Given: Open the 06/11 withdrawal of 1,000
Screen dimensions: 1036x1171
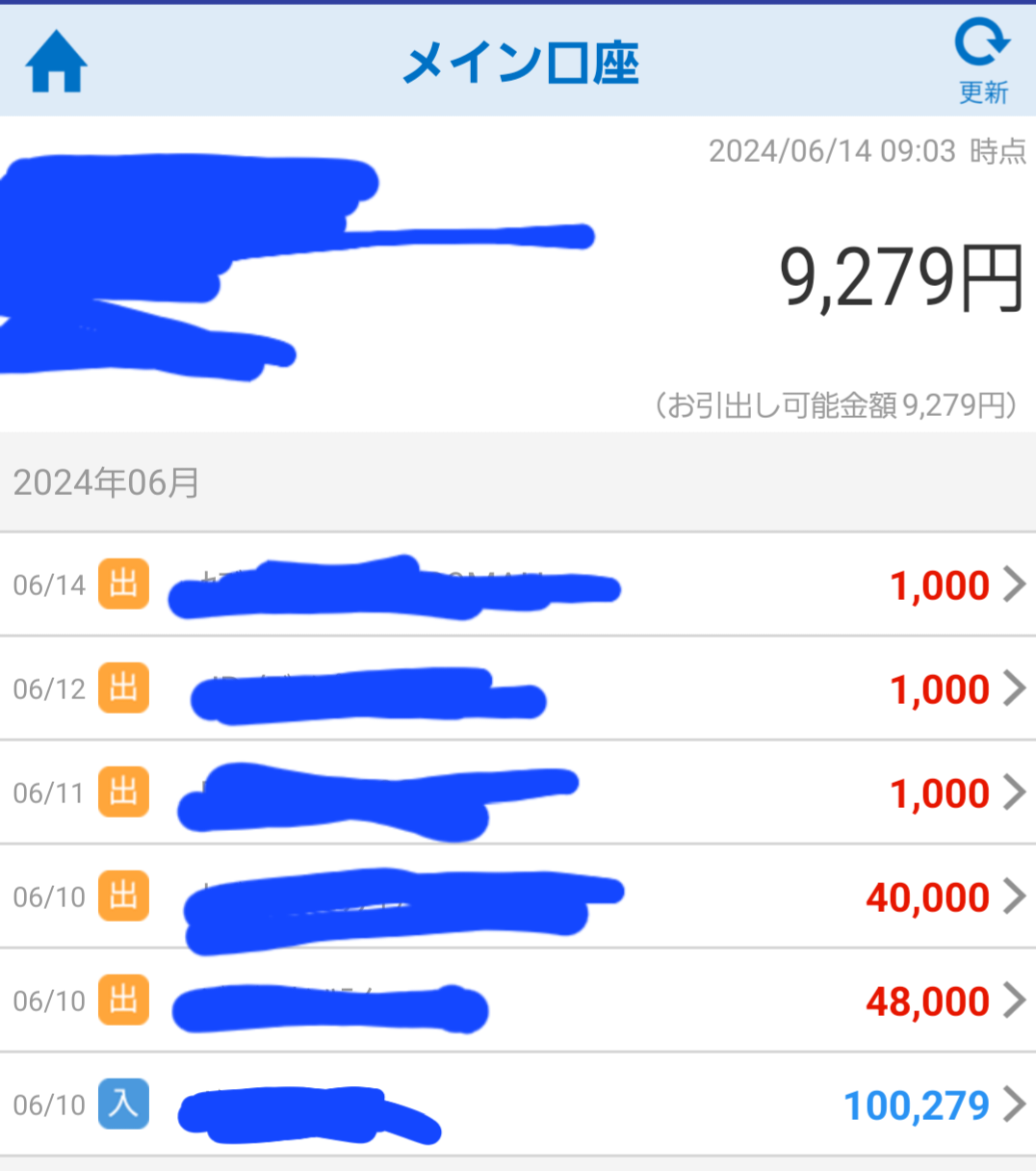Looking at the screenshot, I should [518, 793].
